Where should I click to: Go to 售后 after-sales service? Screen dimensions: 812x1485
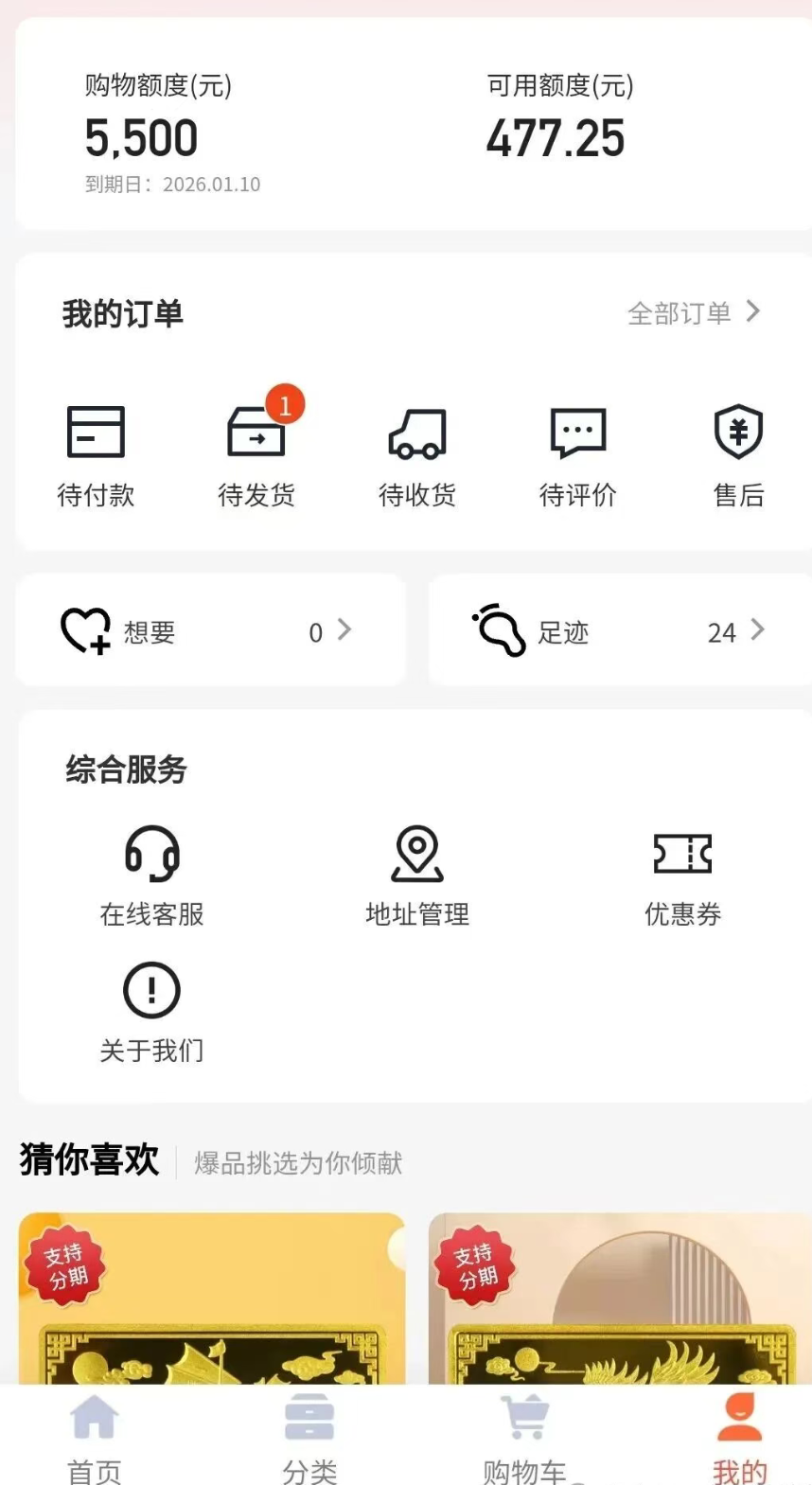tap(738, 454)
